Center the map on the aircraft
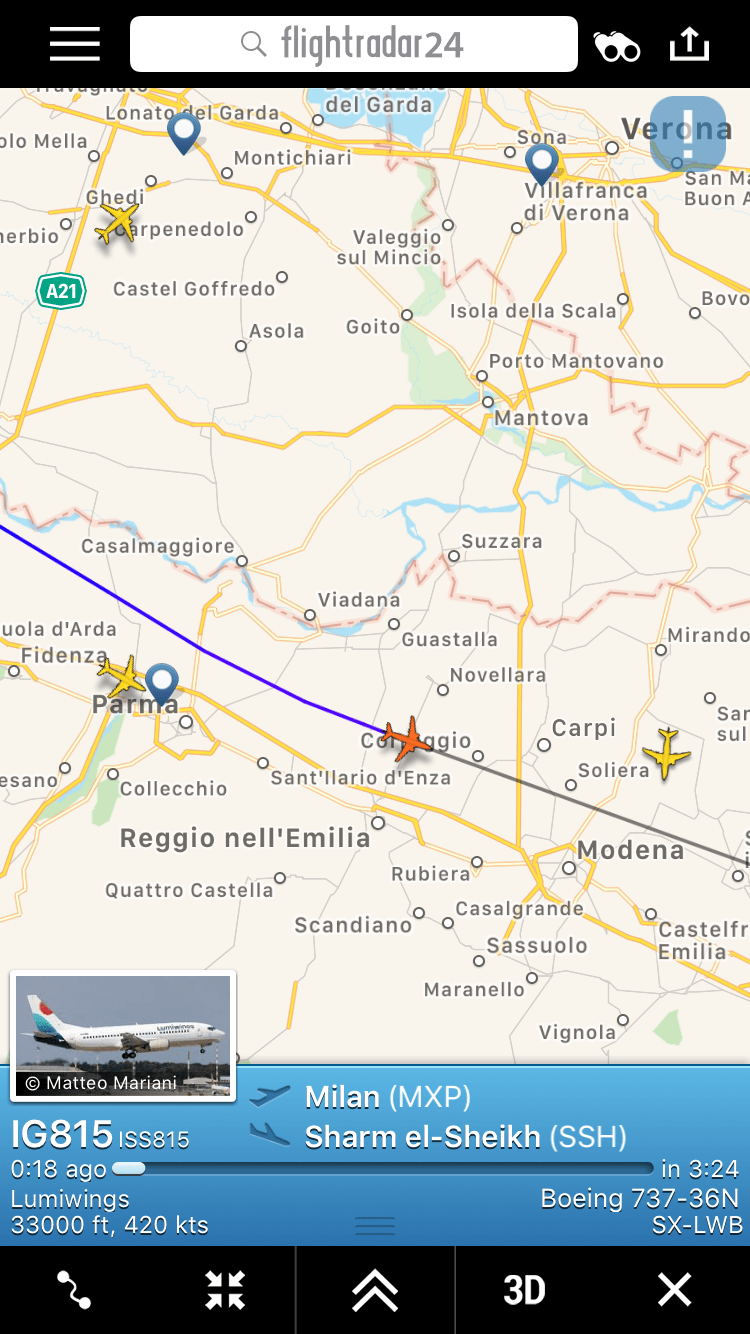This screenshot has height=1334, width=750. pyautogui.click(x=225, y=1290)
